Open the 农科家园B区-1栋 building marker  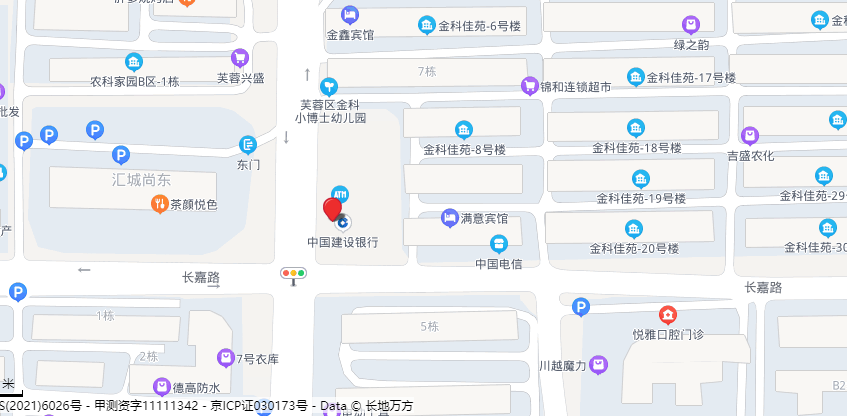[x=134, y=61]
